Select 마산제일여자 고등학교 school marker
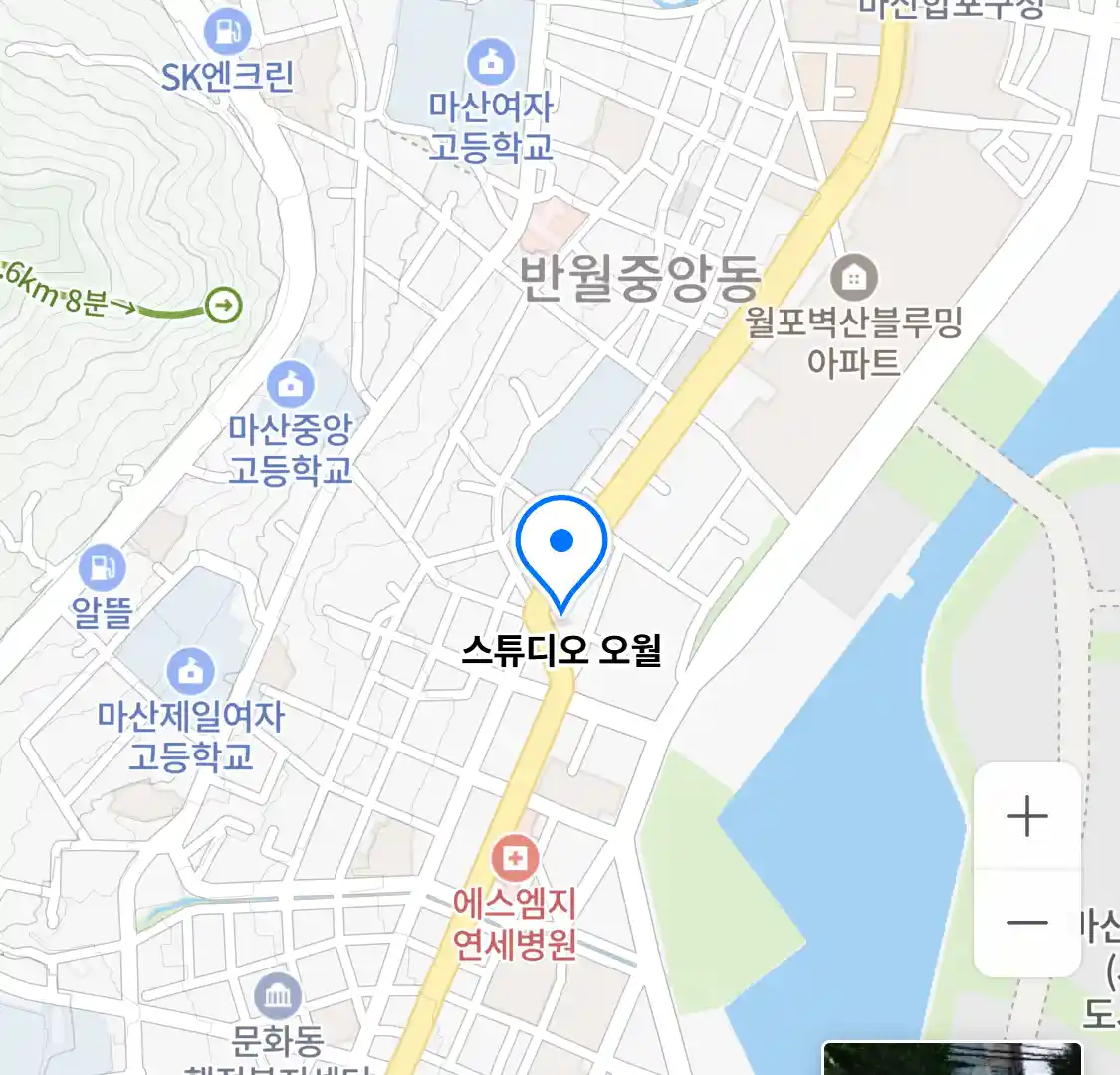The height and width of the screenshot is (1075, 1120). (190, 672)
